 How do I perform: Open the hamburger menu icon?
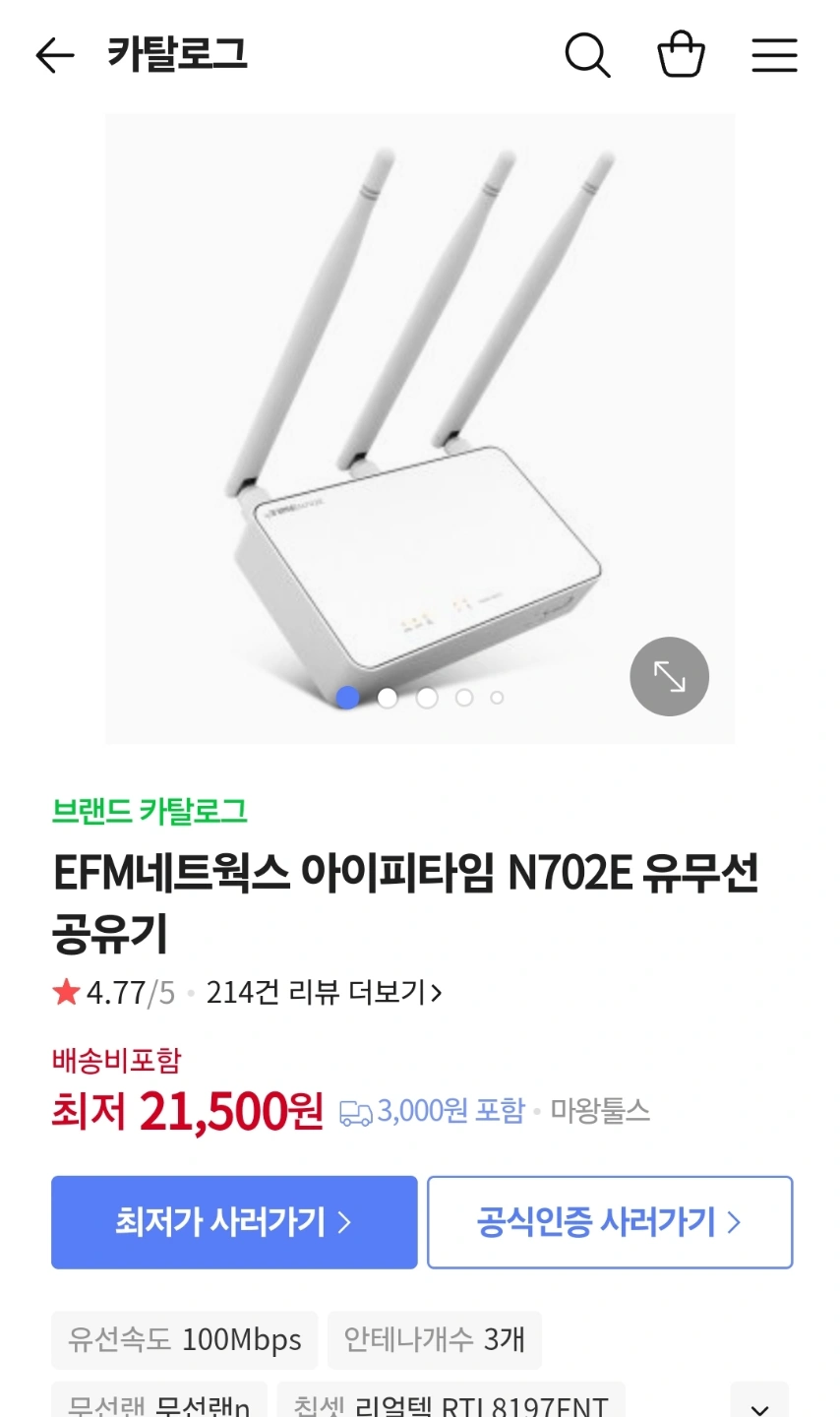(774, 55)
